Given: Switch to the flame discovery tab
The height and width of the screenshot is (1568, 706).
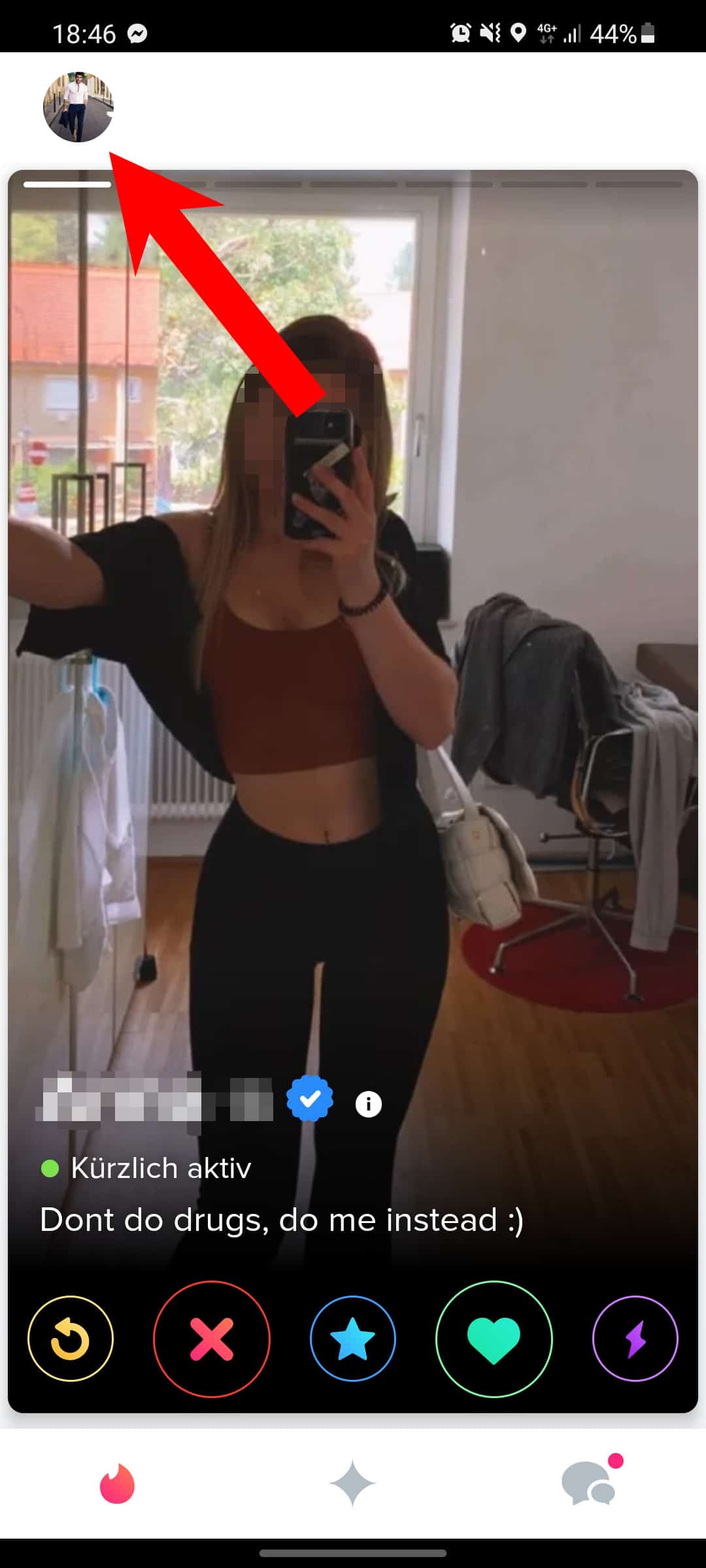Looking at the screenshot, I should [118, 1484].
